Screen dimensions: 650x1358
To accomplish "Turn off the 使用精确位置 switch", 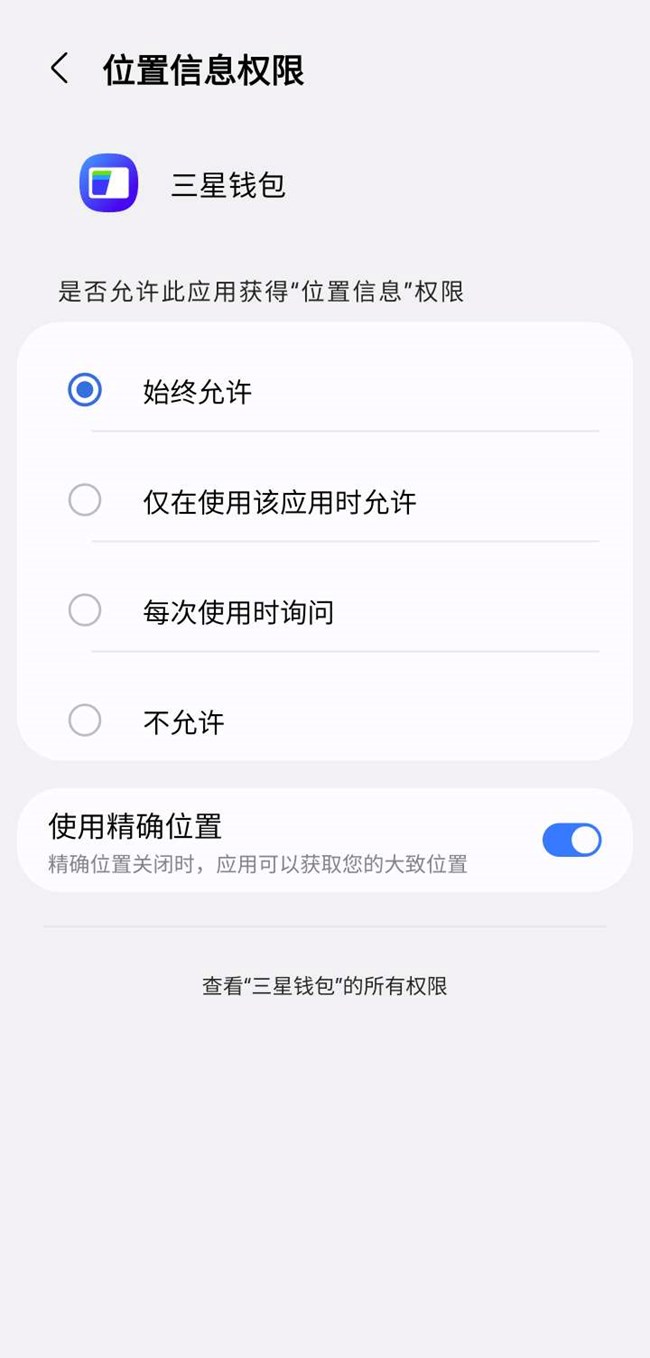I will click(571, 840).
